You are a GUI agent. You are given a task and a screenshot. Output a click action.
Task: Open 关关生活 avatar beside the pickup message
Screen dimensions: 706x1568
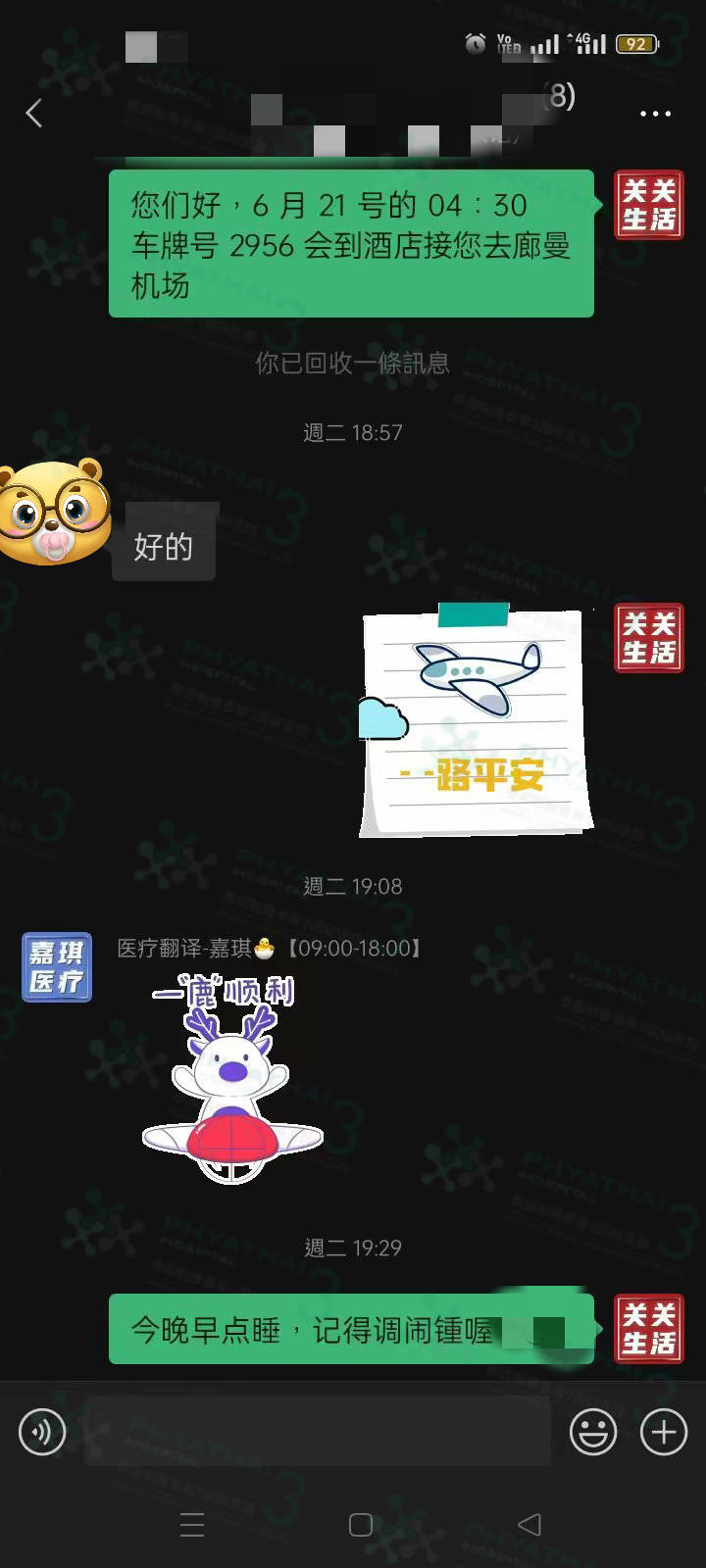click(648, 205)
